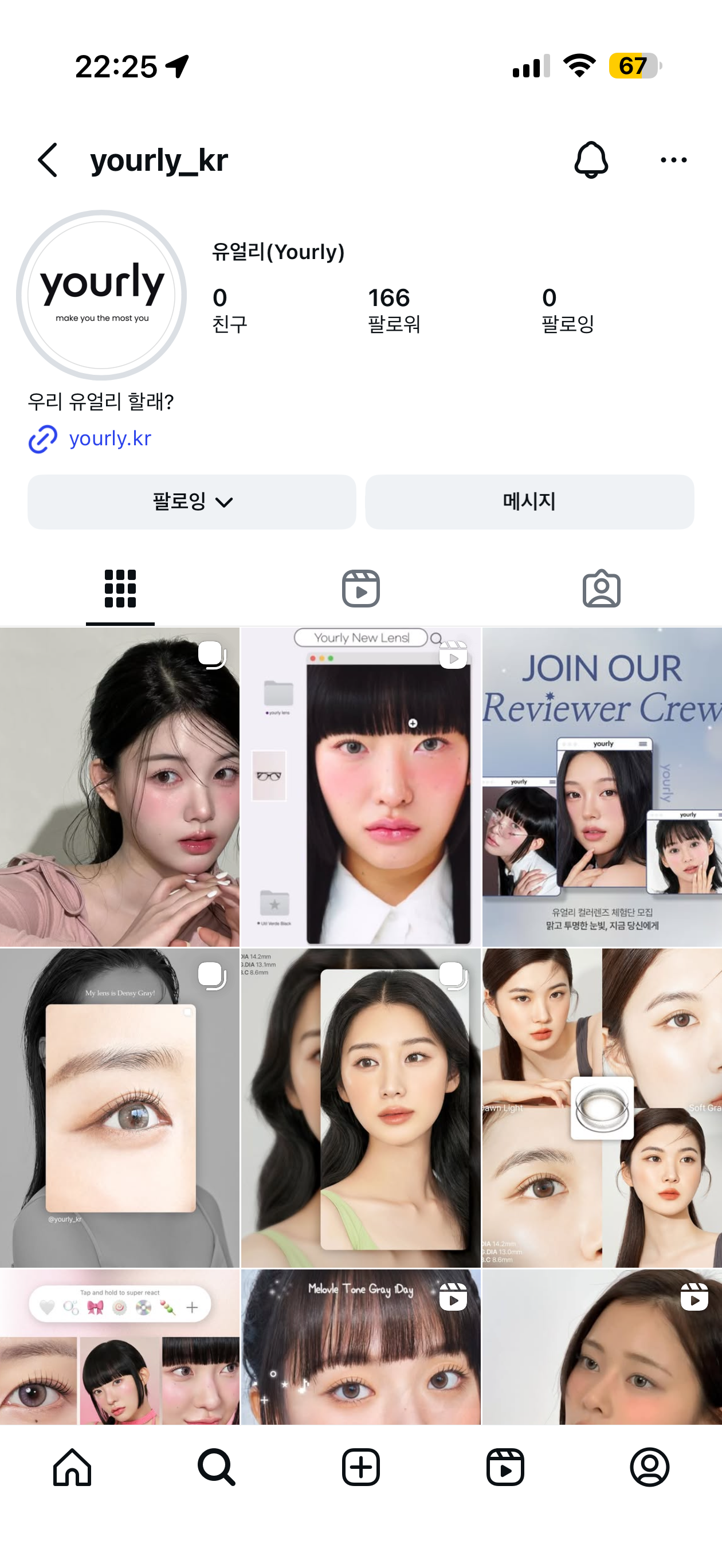
Task: Open the Yourly New Lens reel post
Action: [360, 786]
